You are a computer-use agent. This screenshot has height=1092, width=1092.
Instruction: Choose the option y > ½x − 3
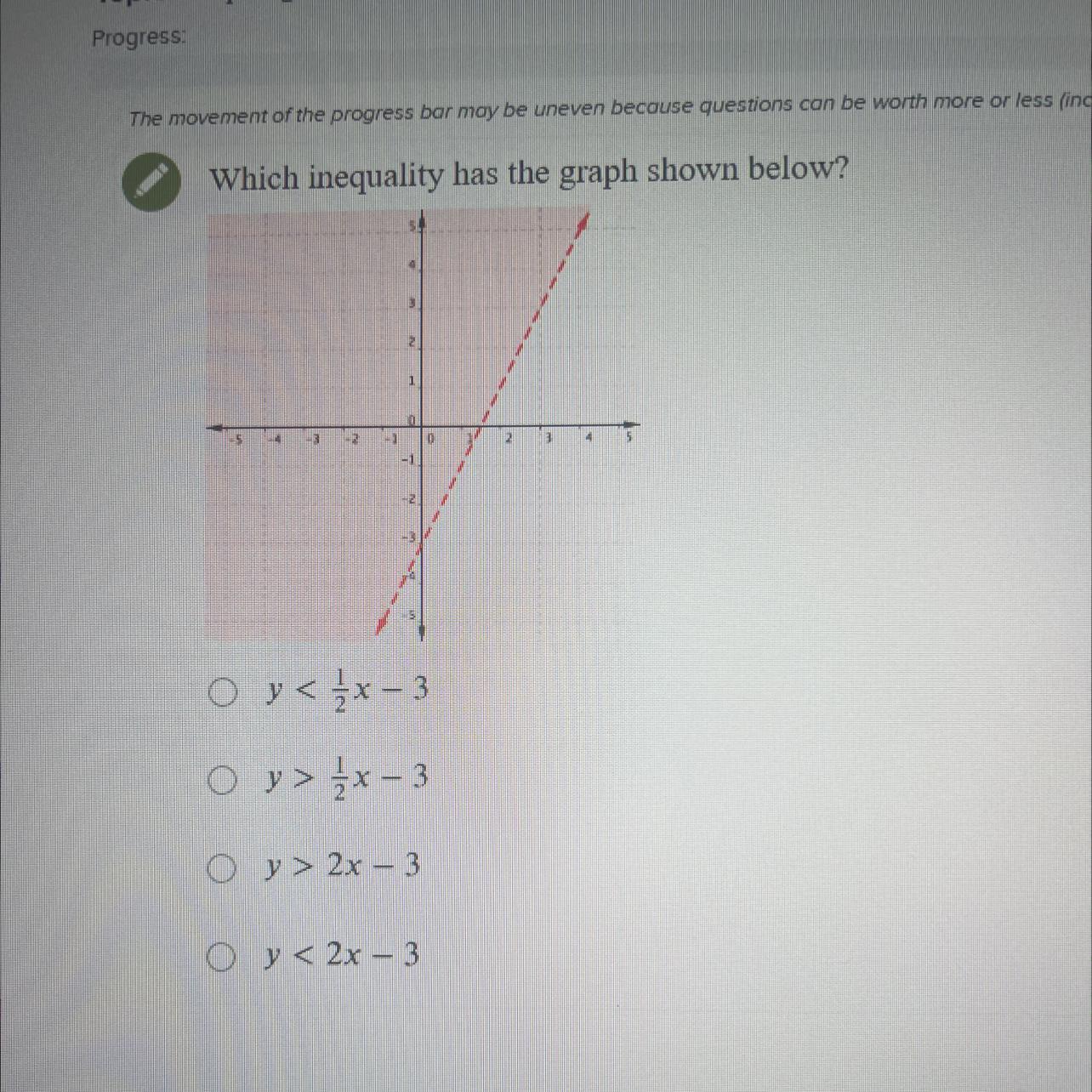click(x=222, y=780)
